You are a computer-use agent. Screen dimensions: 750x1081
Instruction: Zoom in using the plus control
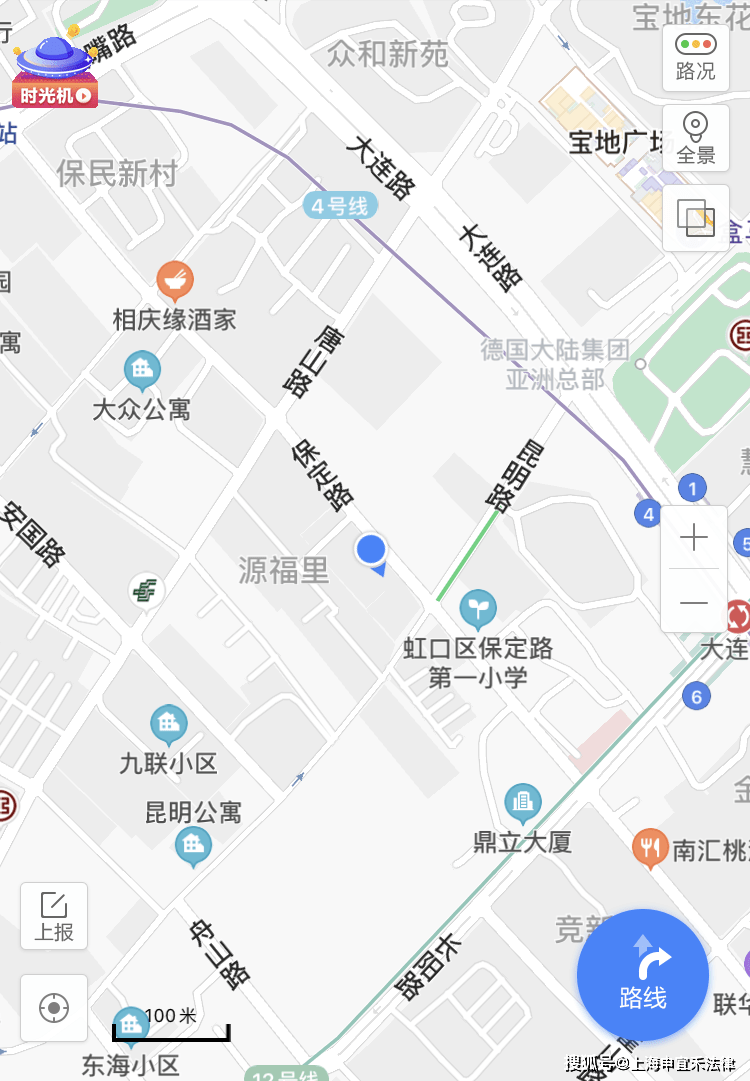(694, 537)
